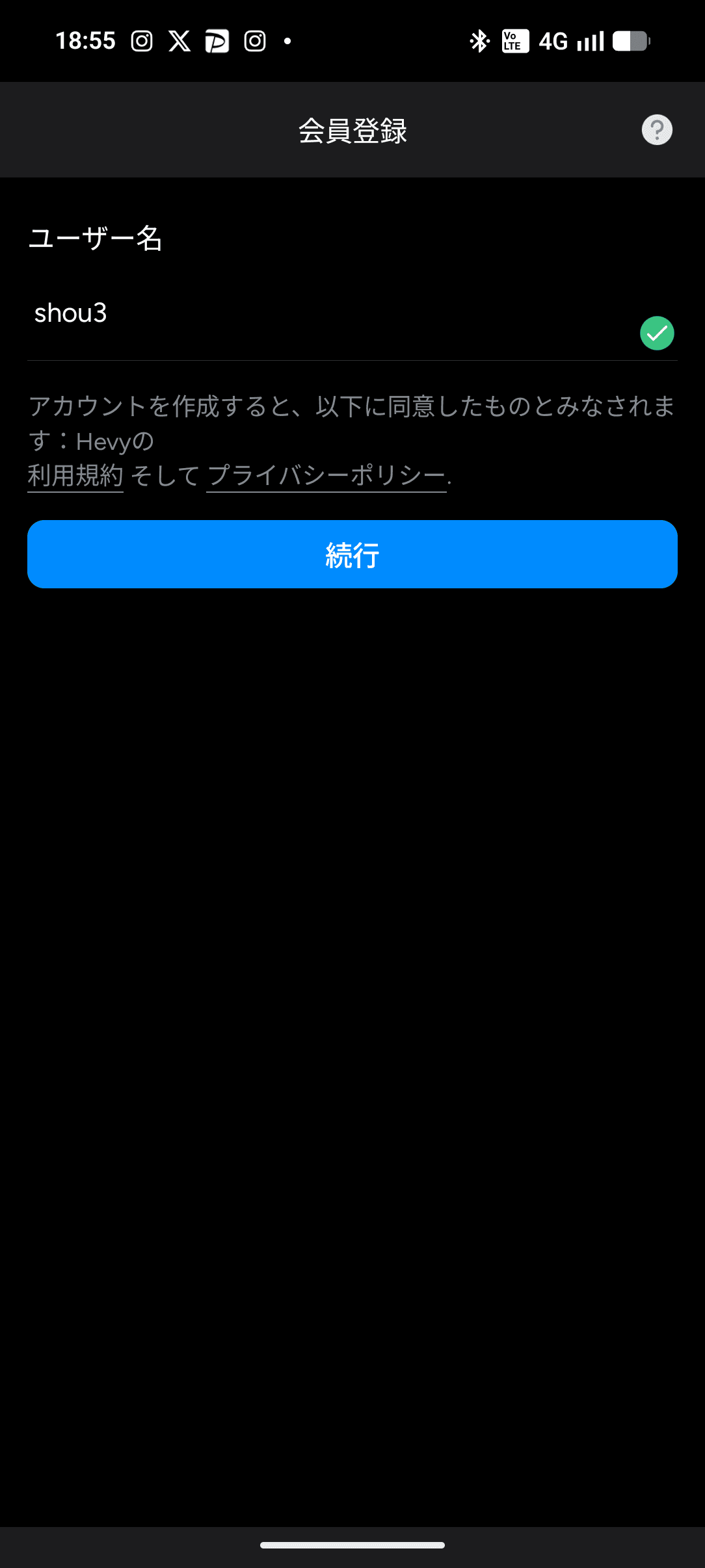Tap the PayPay notification icon in the status bar
This screenshot has height=1568, width=705.
tap(217, 40)
